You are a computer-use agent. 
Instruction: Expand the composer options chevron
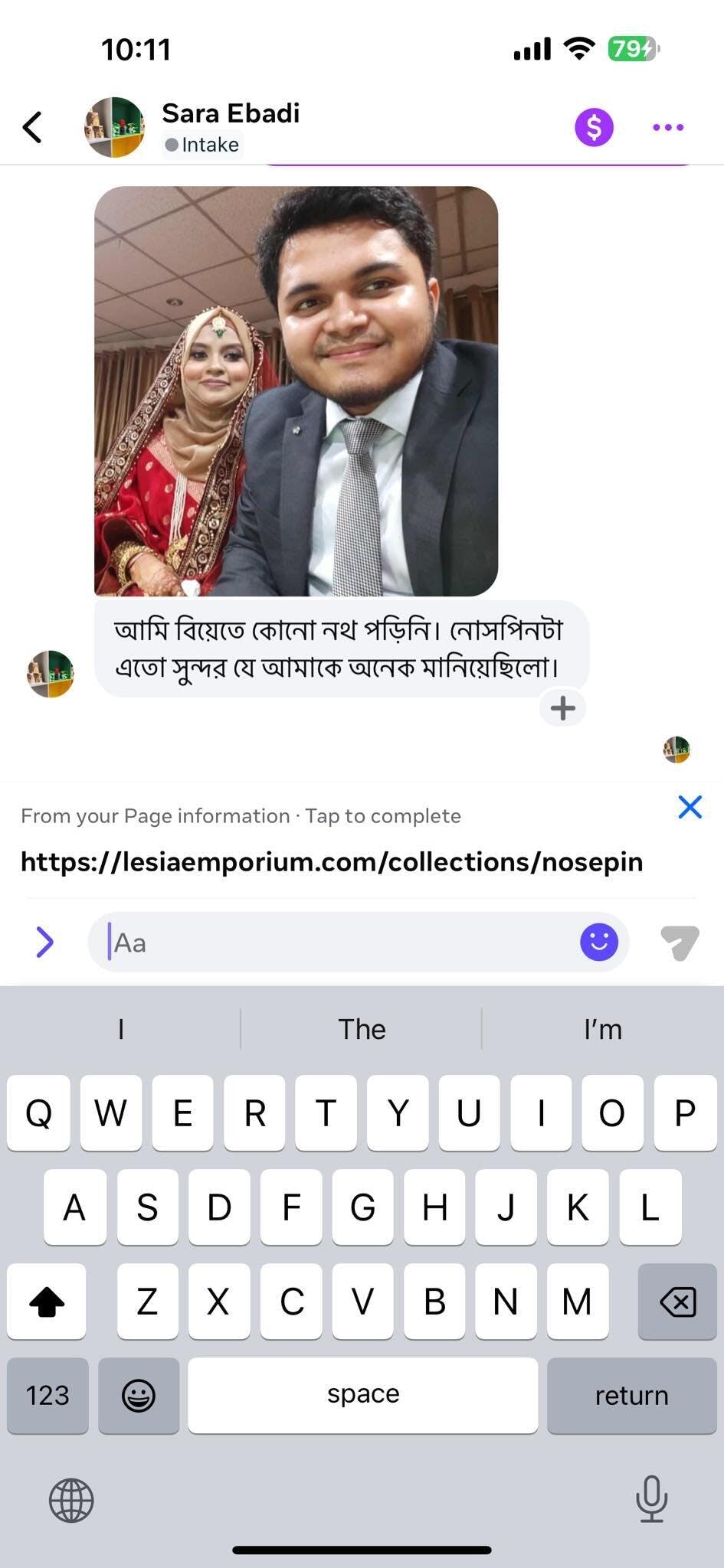pyautogui.click(x=45, y=942)
